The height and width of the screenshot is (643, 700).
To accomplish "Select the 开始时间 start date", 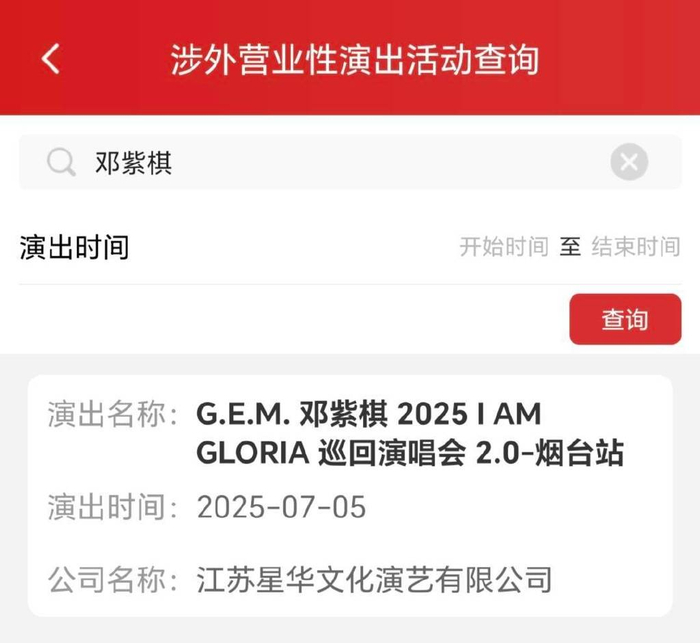I will tap(503, 247).
